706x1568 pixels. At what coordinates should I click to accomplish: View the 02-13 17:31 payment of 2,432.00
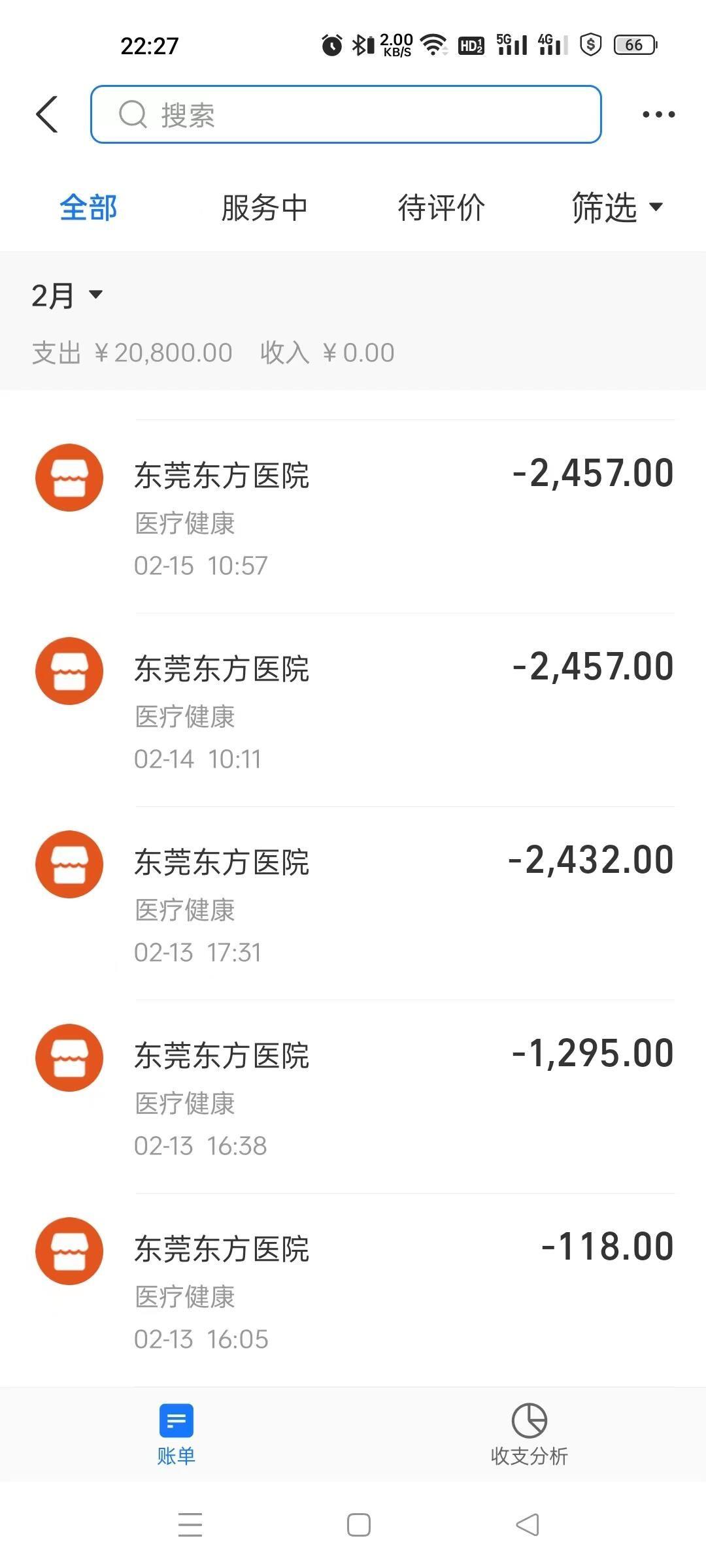(x=353, y=904)
